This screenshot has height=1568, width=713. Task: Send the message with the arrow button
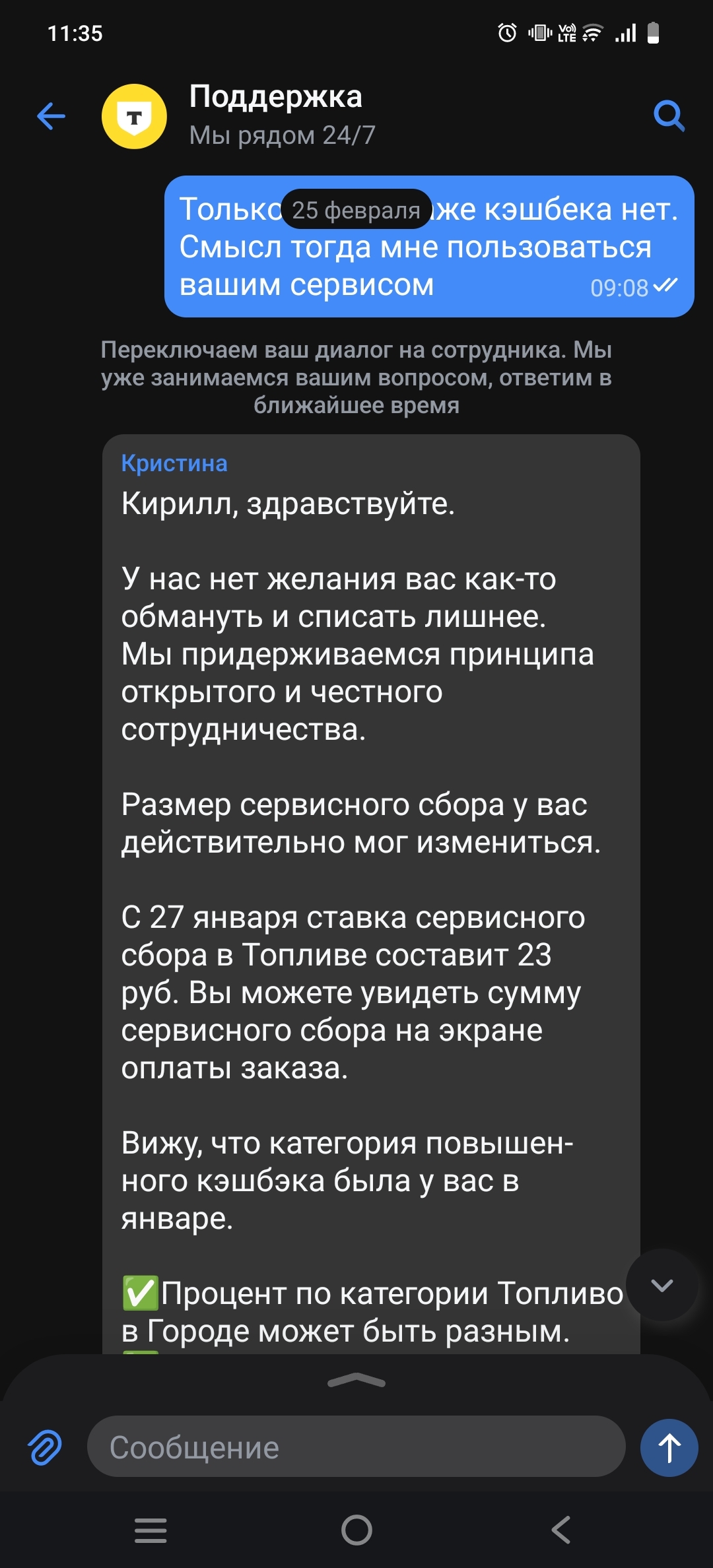coord(669,1447)
